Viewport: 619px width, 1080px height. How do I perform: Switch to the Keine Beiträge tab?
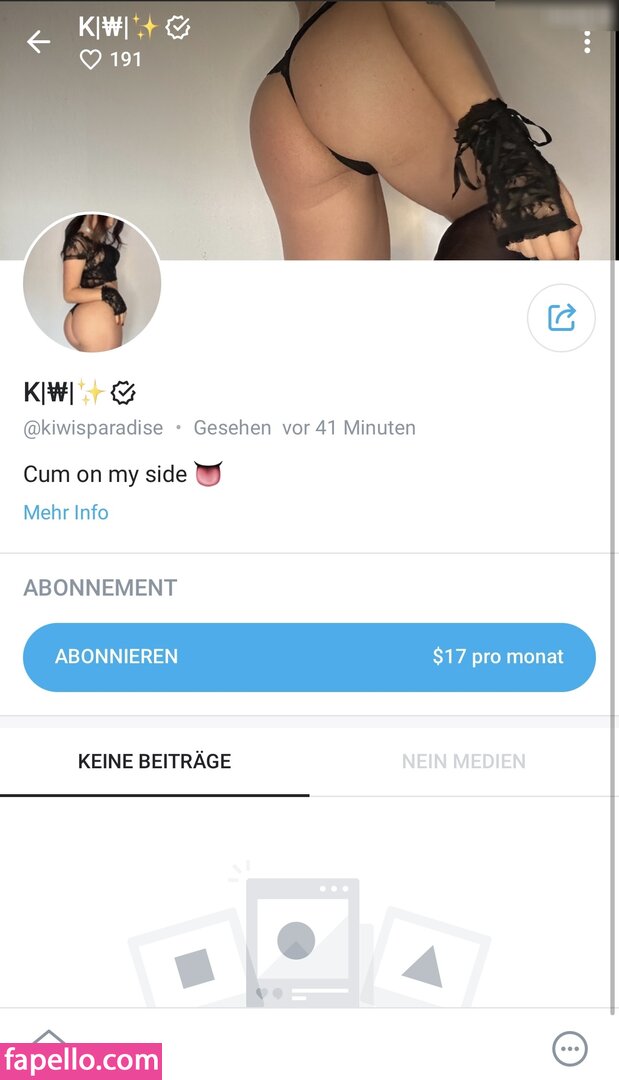[x=154, y=761]
